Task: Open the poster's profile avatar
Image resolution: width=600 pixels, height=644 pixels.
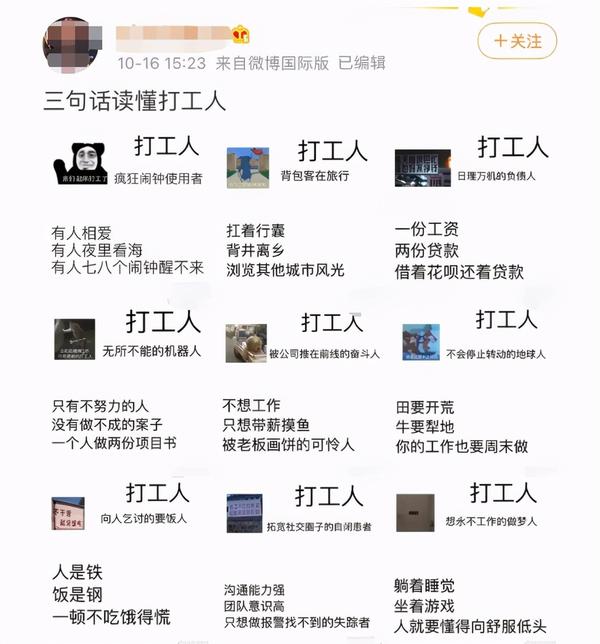Action: (x=71, y=45)
